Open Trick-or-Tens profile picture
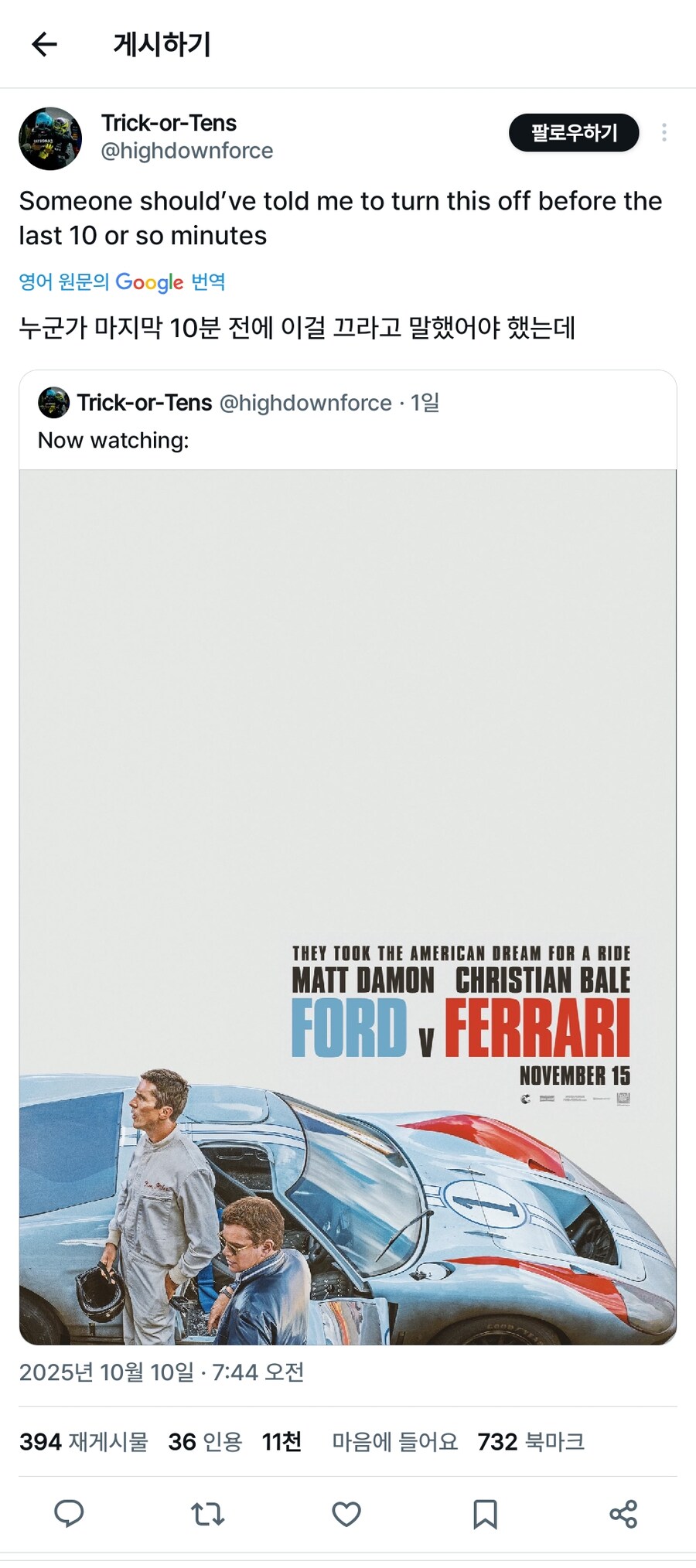Image resolution: width=696 pixels, height=1568 pixels. [x=50, y=138]
